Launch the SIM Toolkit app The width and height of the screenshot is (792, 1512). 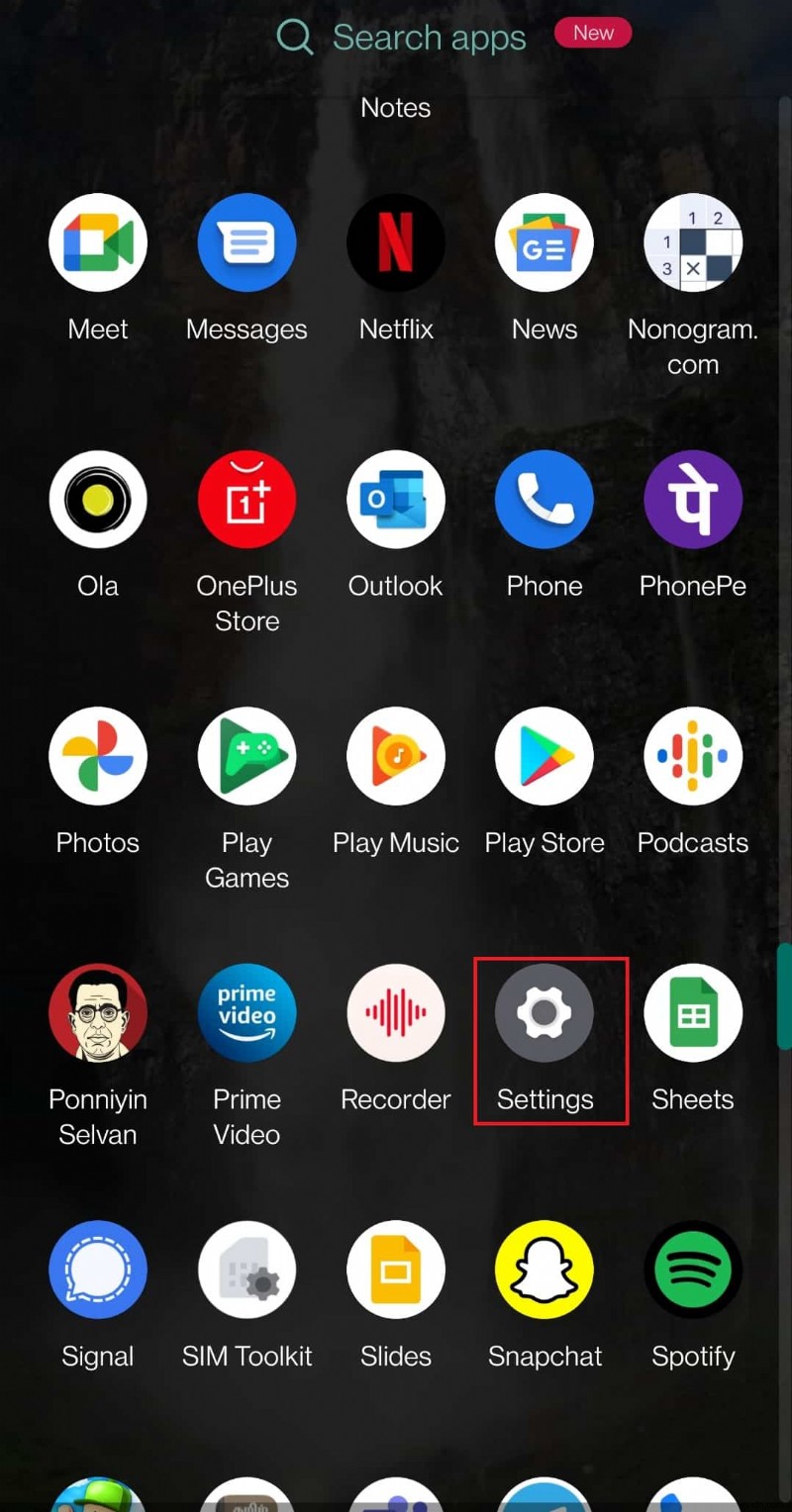(x=247, y=1270)
